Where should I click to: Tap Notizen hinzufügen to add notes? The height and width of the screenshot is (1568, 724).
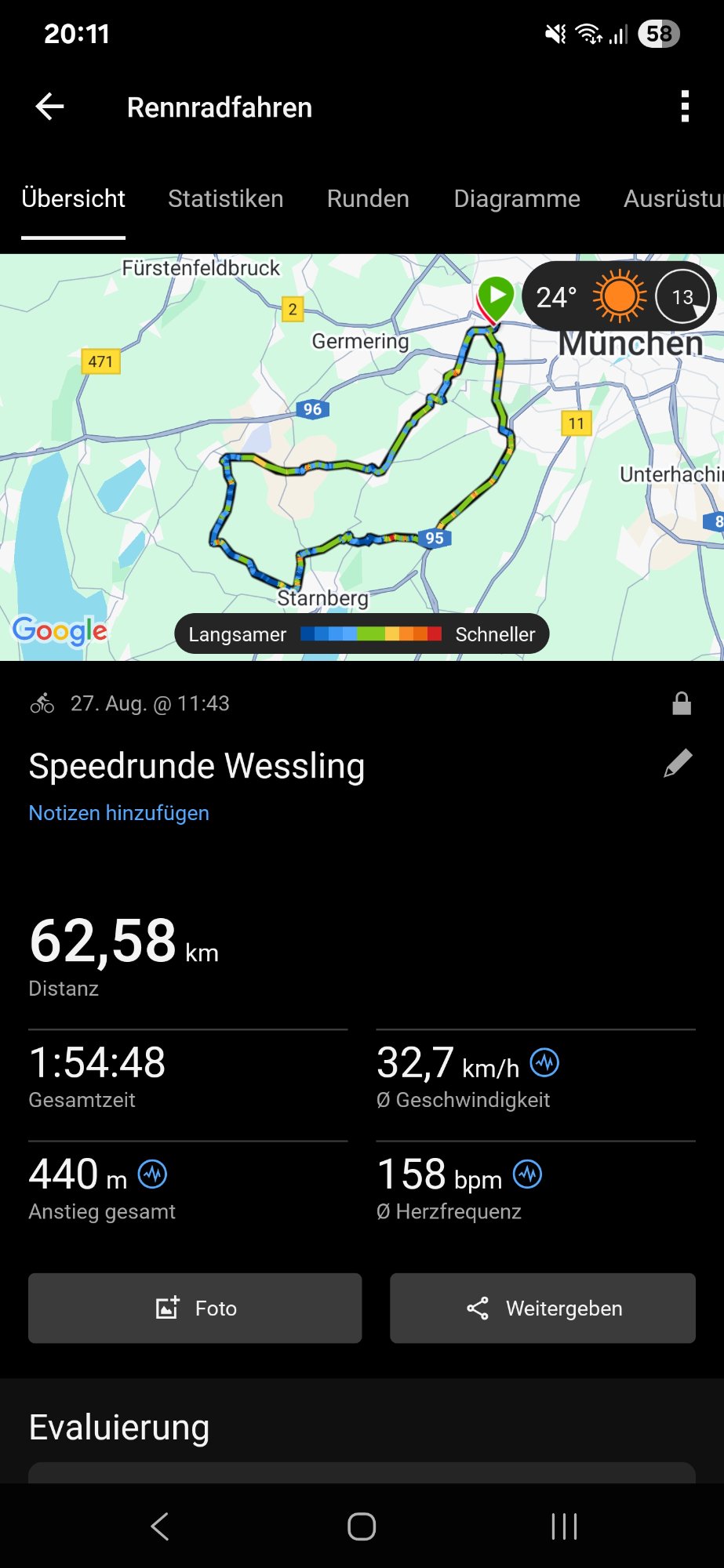coord(118,813)
